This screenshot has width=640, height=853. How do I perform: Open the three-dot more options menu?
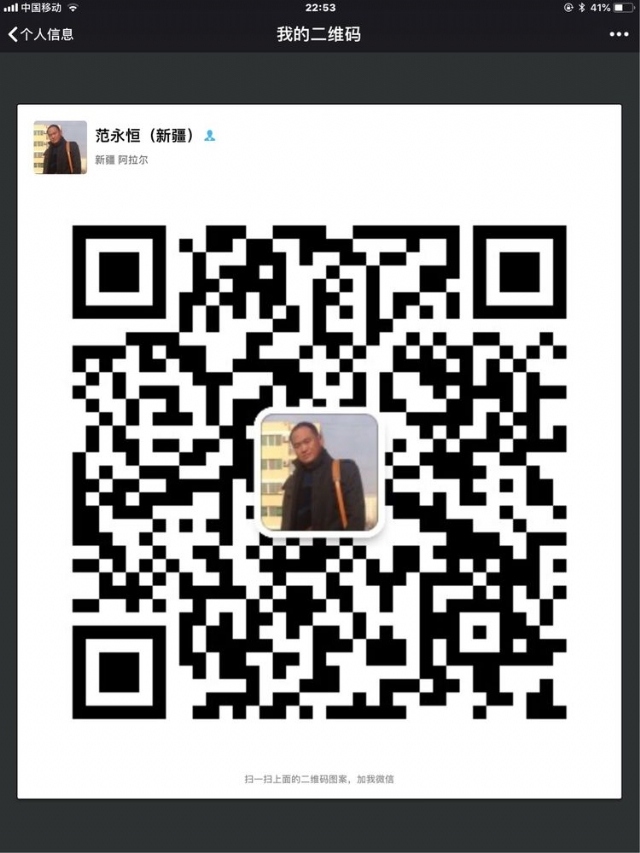pyautogui.click(x=619, y=34)
